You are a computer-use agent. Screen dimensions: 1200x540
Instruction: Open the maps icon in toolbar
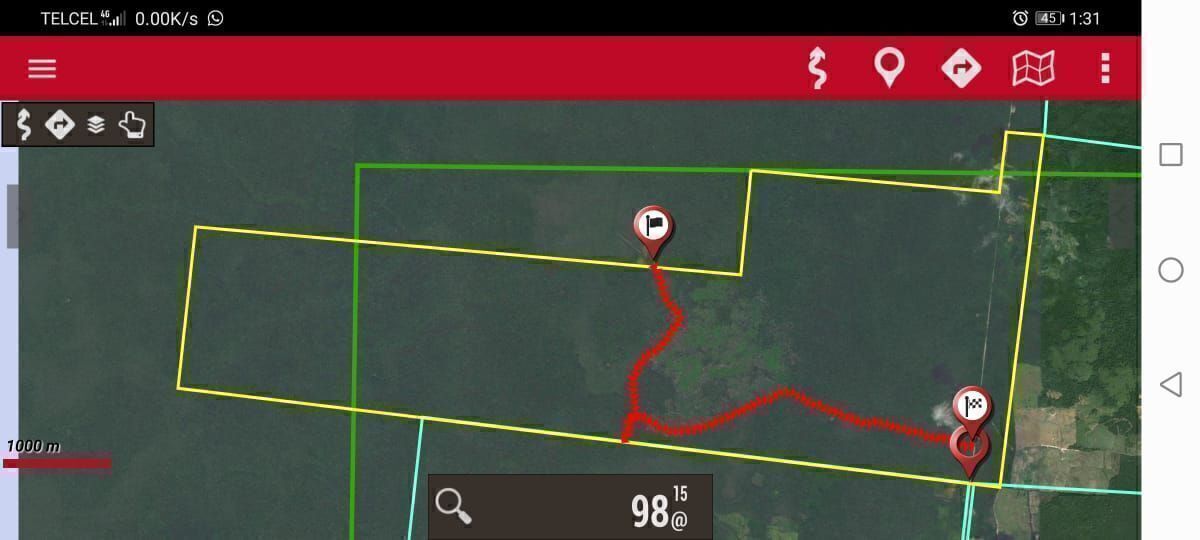pyautogui.click(x=1033, y=68)
